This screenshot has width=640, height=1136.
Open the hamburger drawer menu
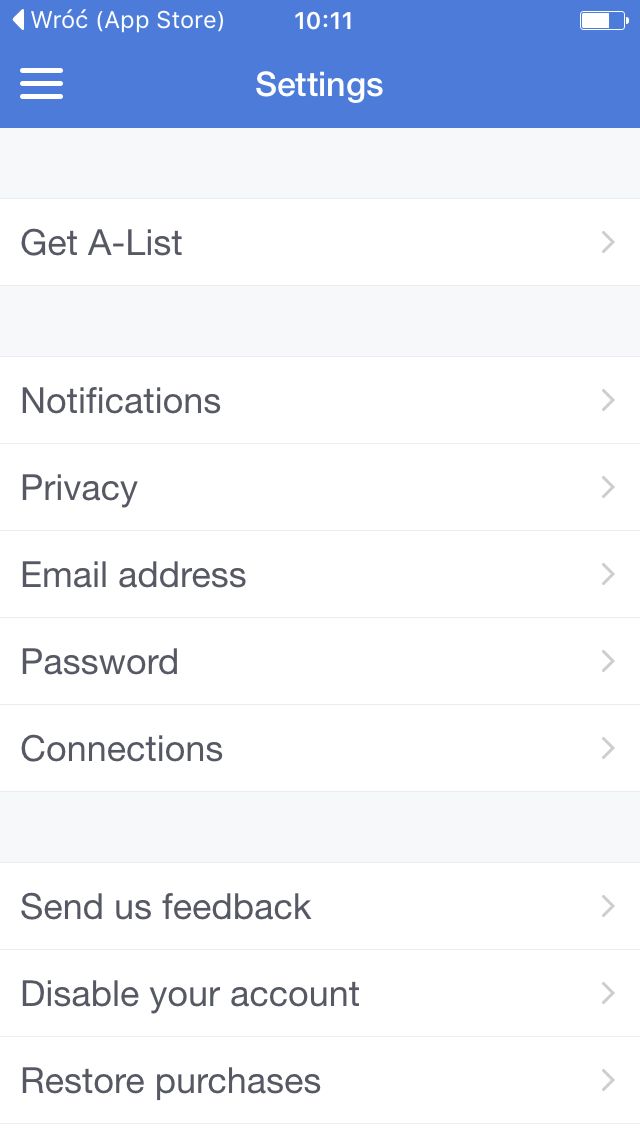41,83
